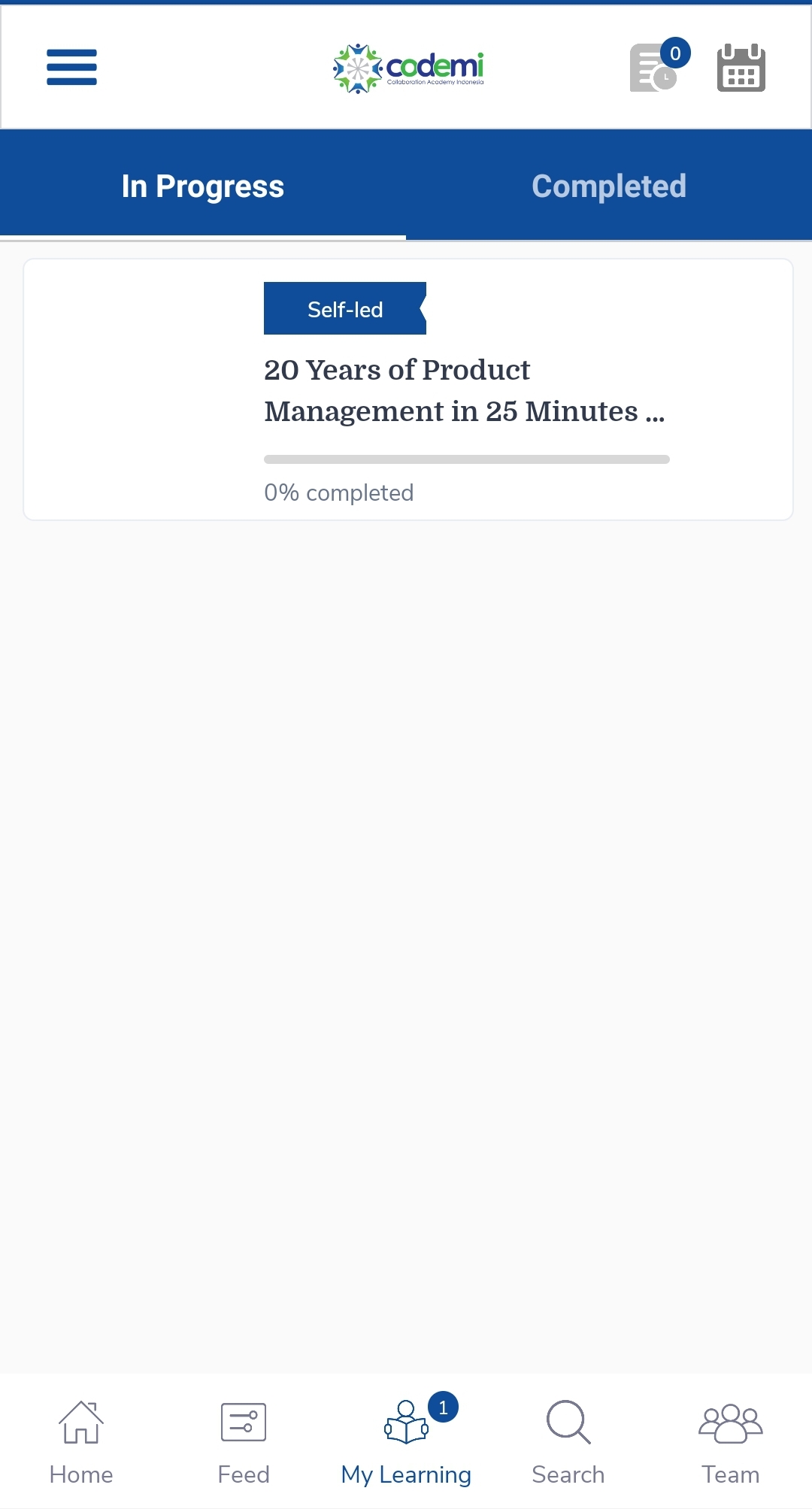
Task: Switch to the Completed tab
Action: (608, 184)
